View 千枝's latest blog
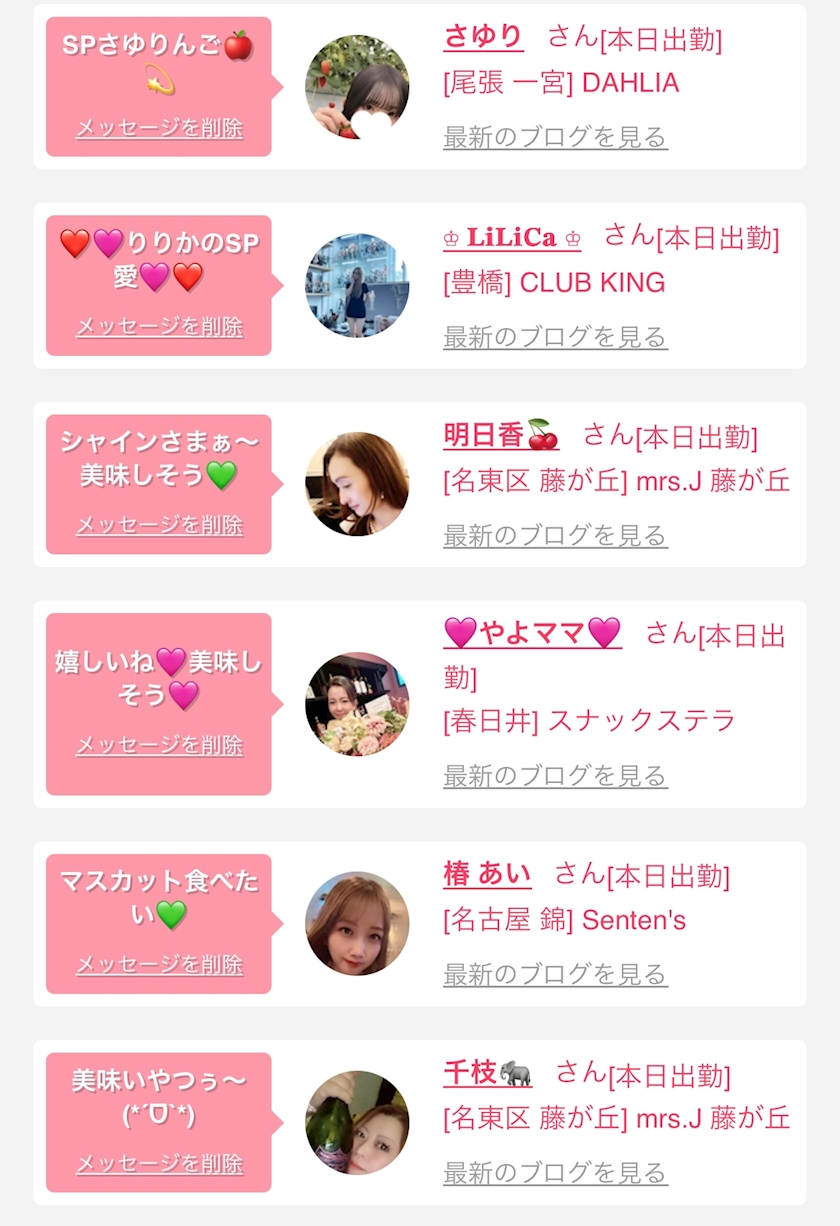840x1226 pixels. coord(555,1173)
